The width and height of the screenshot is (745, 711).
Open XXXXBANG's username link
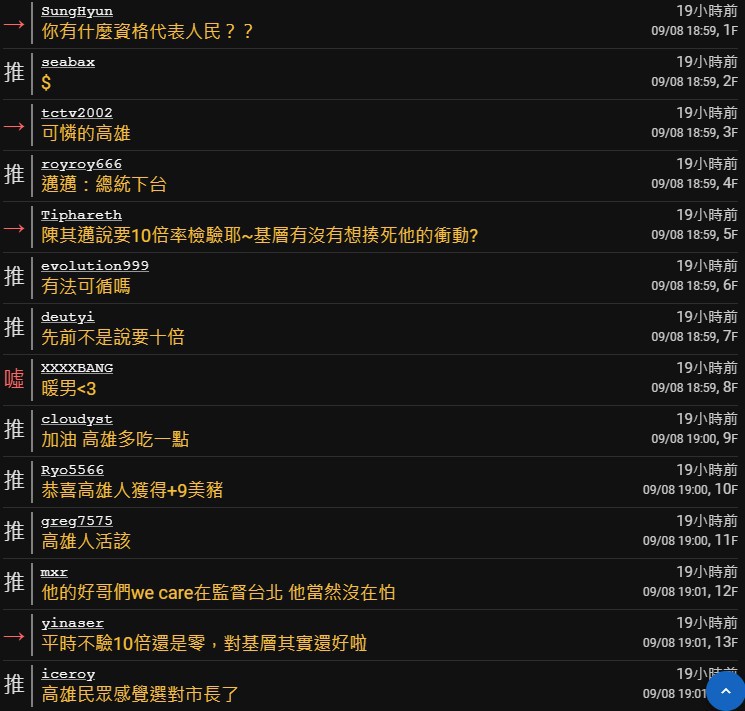click(x=76, y=368)
